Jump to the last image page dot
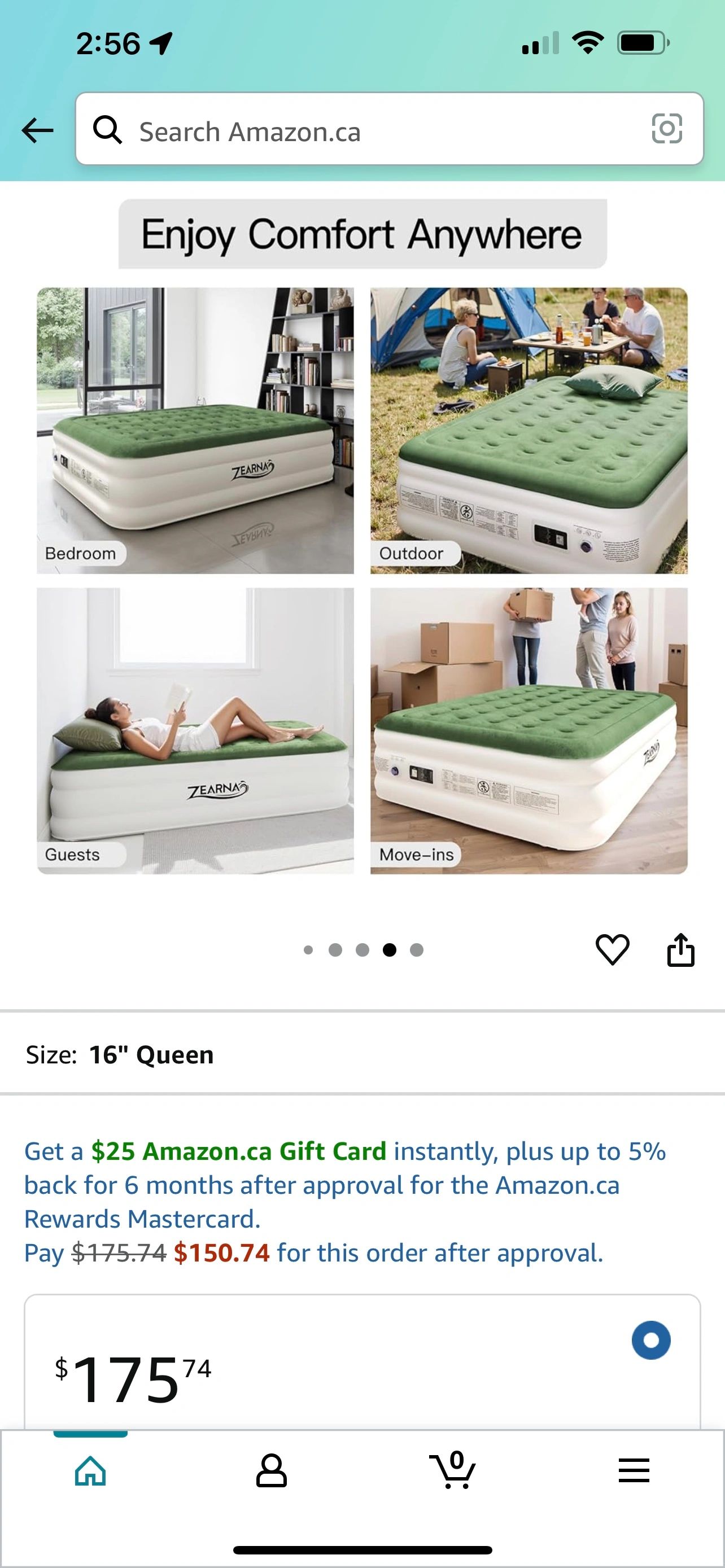 (416, 949)
